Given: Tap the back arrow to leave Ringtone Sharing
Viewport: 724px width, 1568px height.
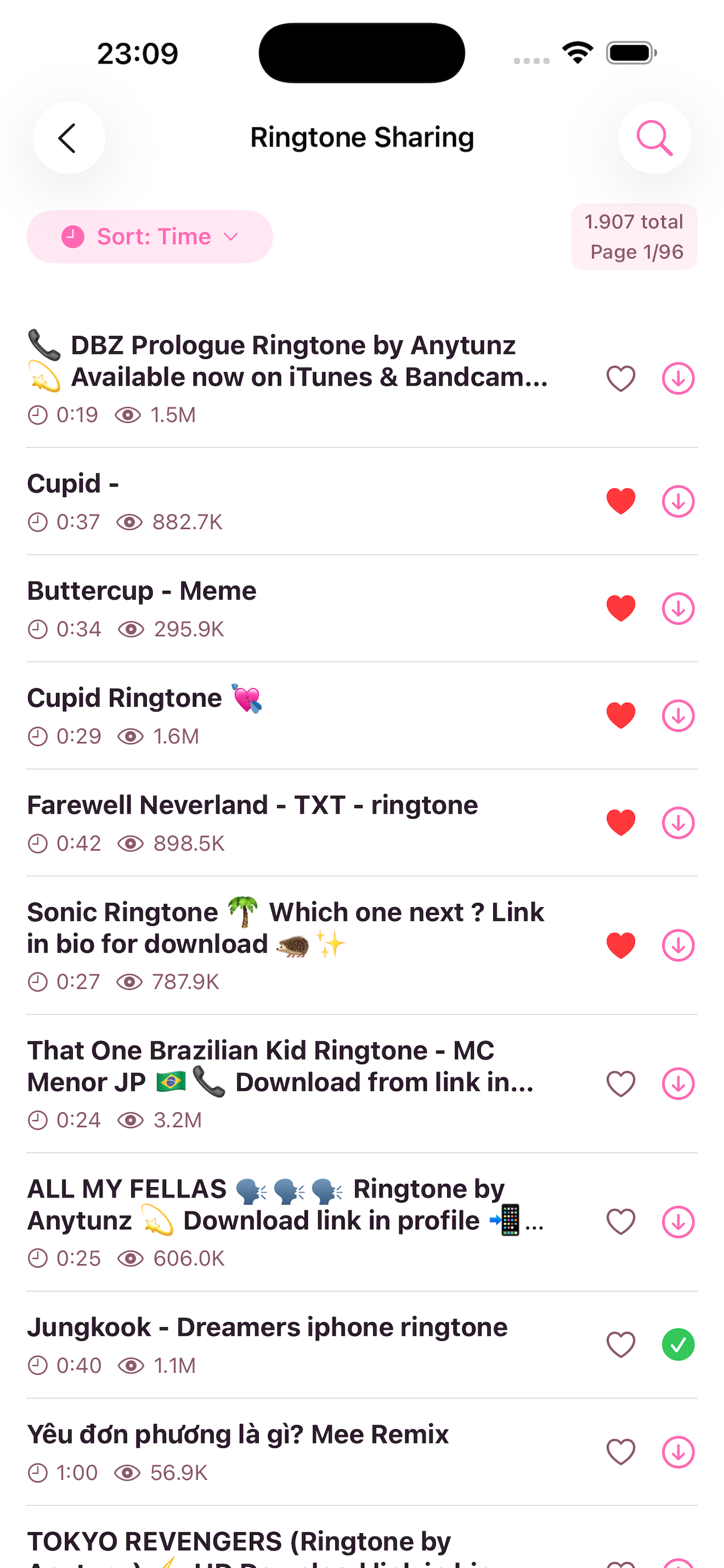Looking at the screenshot, I should [x=68, y=138].
